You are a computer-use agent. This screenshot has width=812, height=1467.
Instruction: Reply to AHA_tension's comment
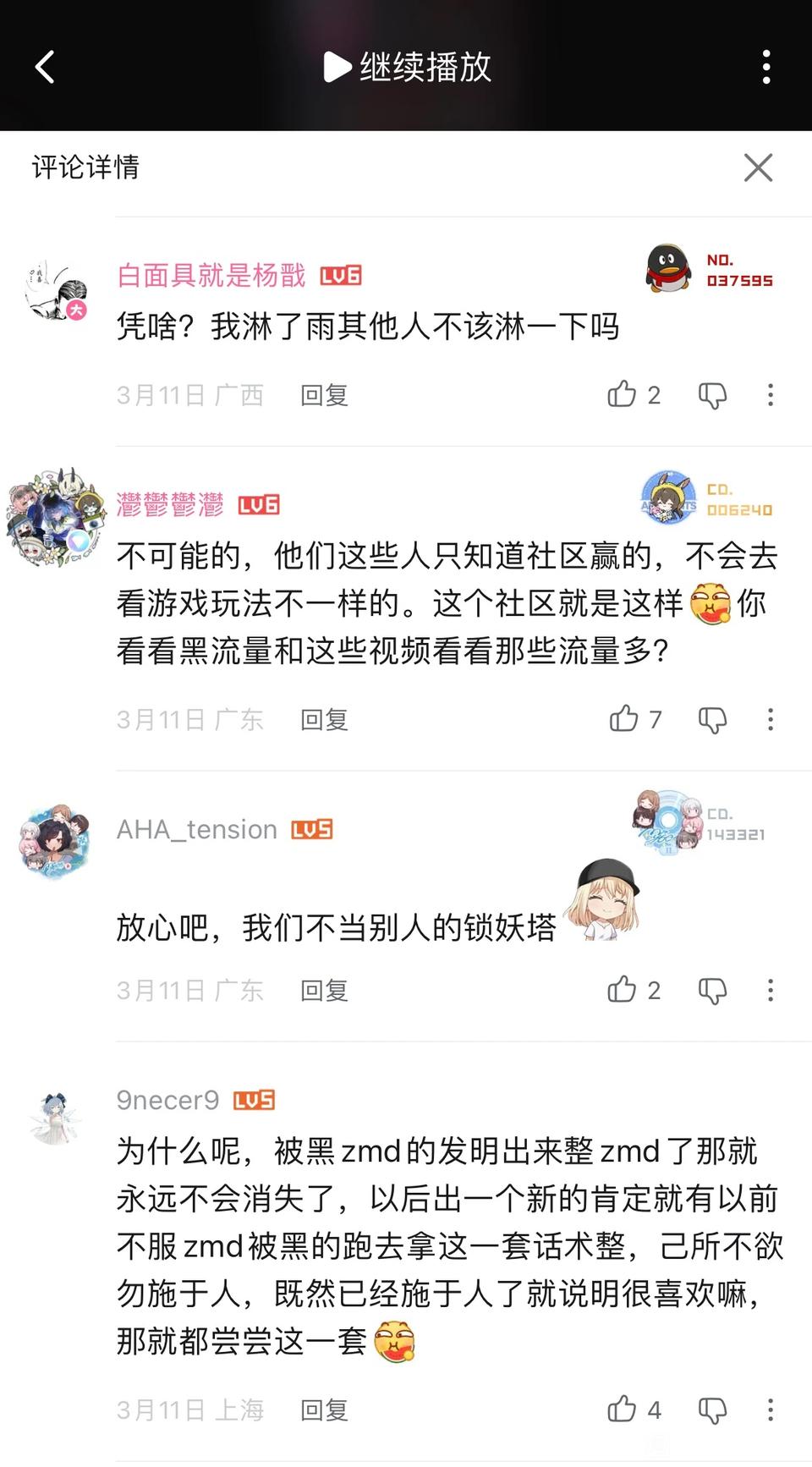(x=325, y=991)
